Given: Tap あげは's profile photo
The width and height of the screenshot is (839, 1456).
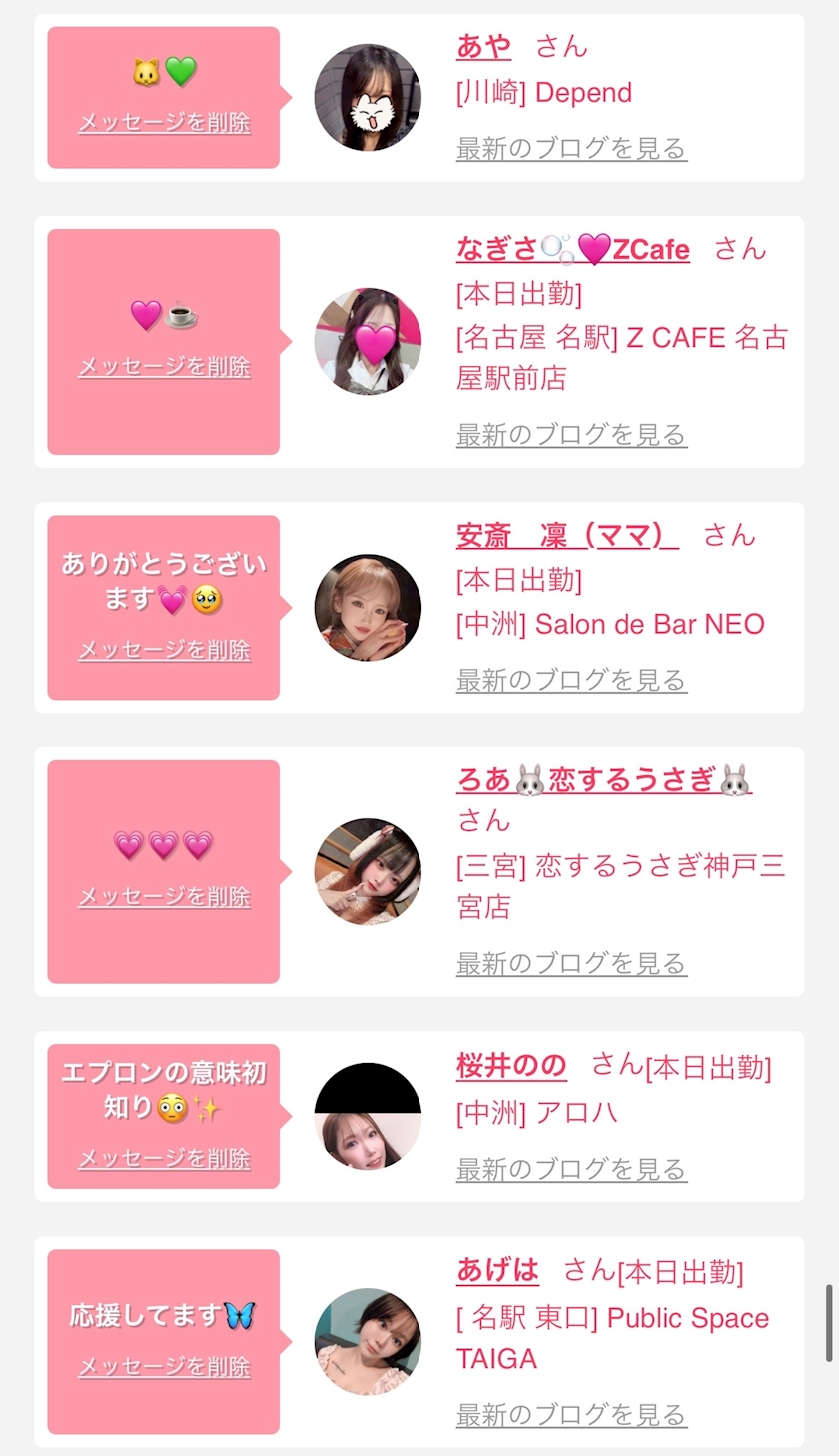Looking at the screenshot, I should pyautogui.click(x=368, y=1342).
